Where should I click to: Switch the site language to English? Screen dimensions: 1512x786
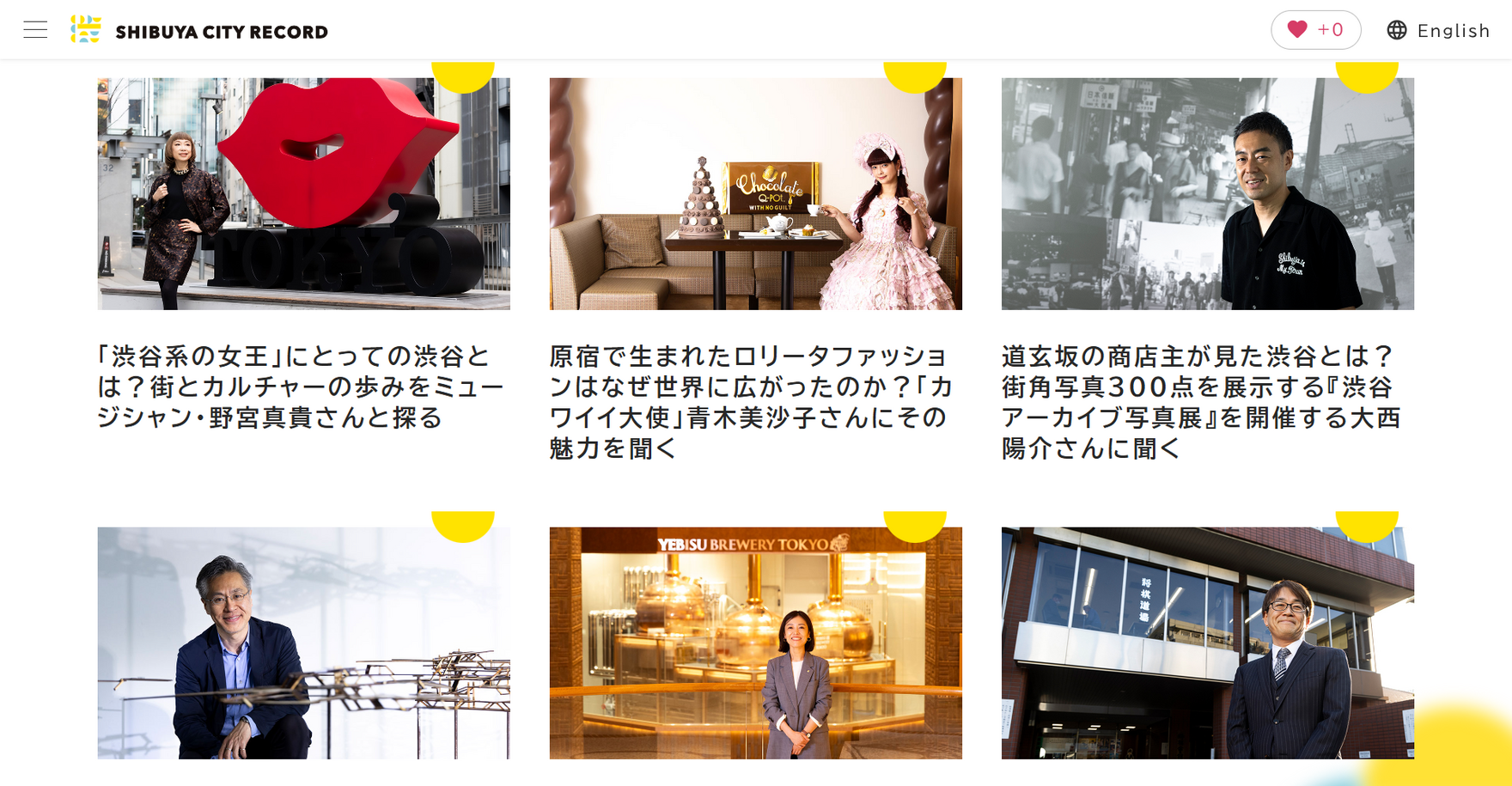[1439, 31]
